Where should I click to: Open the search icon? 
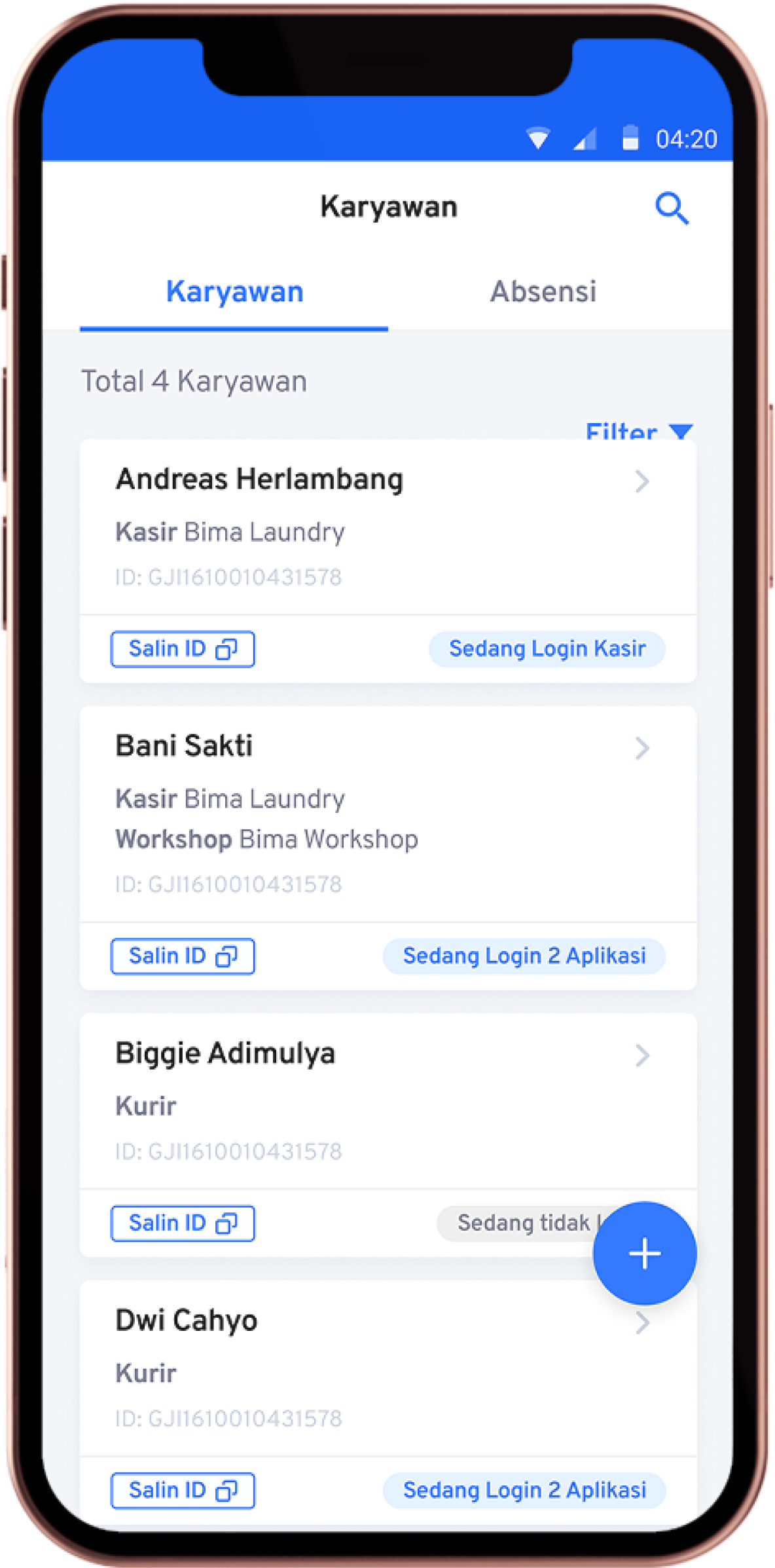pyautogui.click(x=672, y=208)
